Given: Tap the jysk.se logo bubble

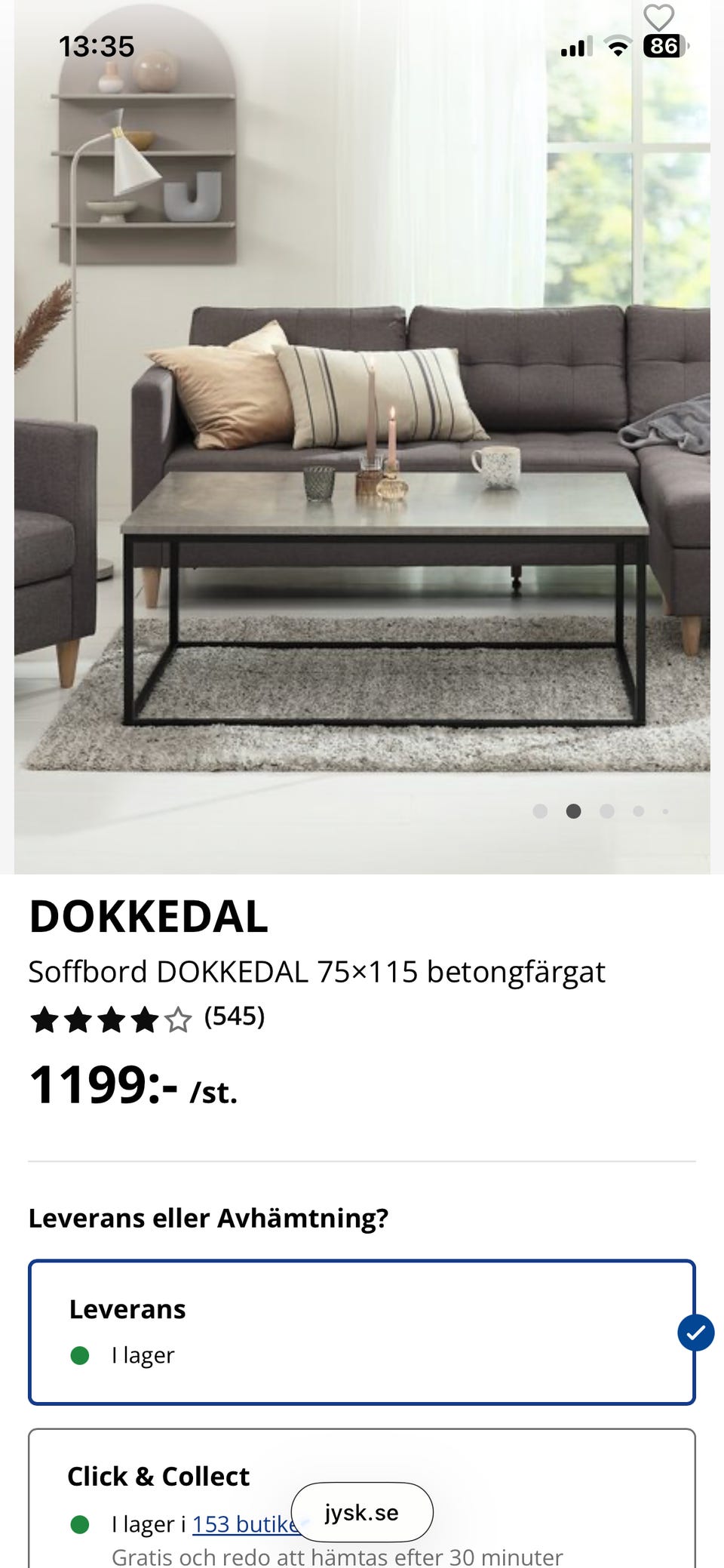Looking at the screenshot, I should 362,1511.
